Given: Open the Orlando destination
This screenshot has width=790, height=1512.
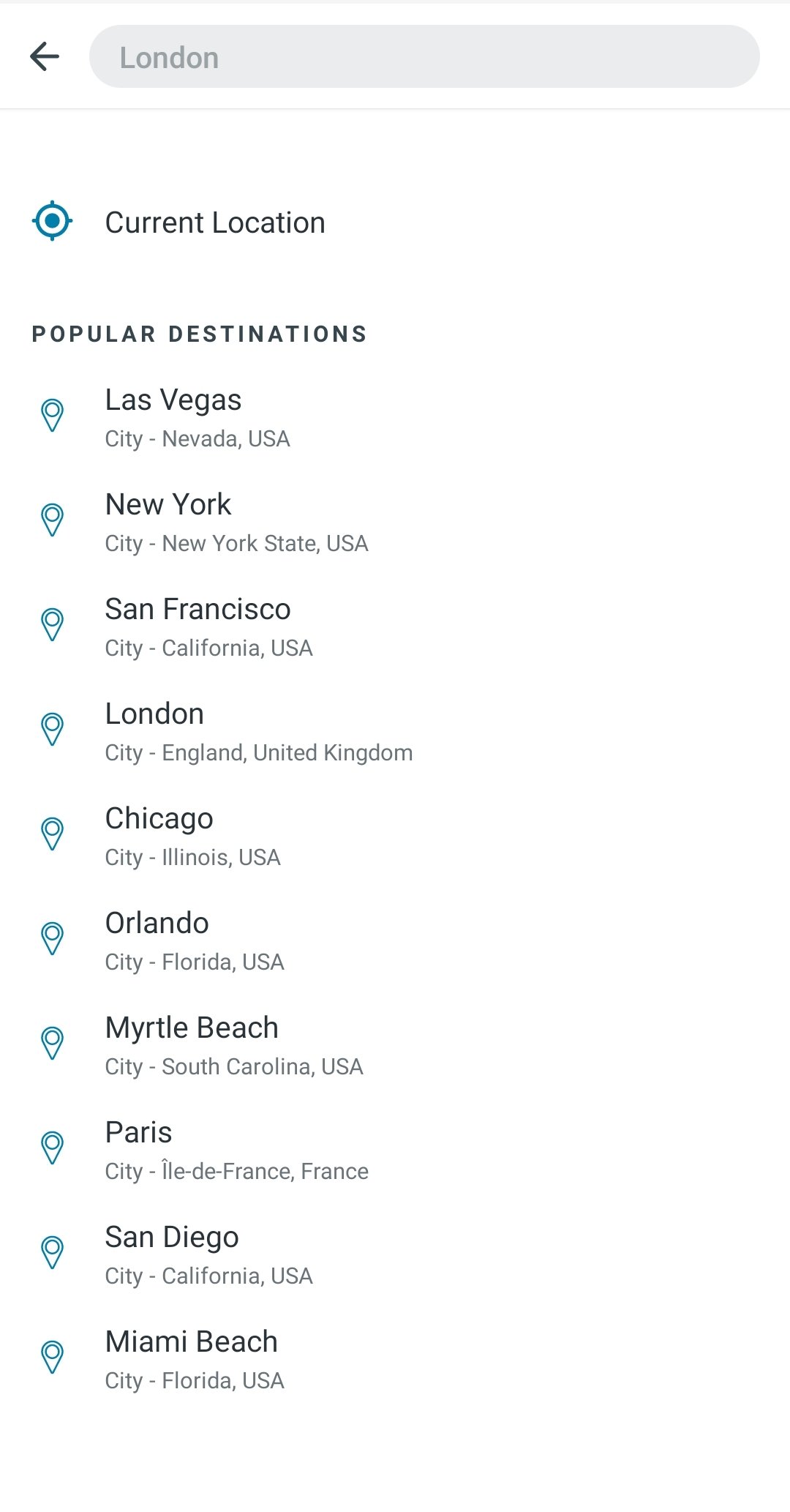Looking at the screenshot, I should [x=395, y=941].
